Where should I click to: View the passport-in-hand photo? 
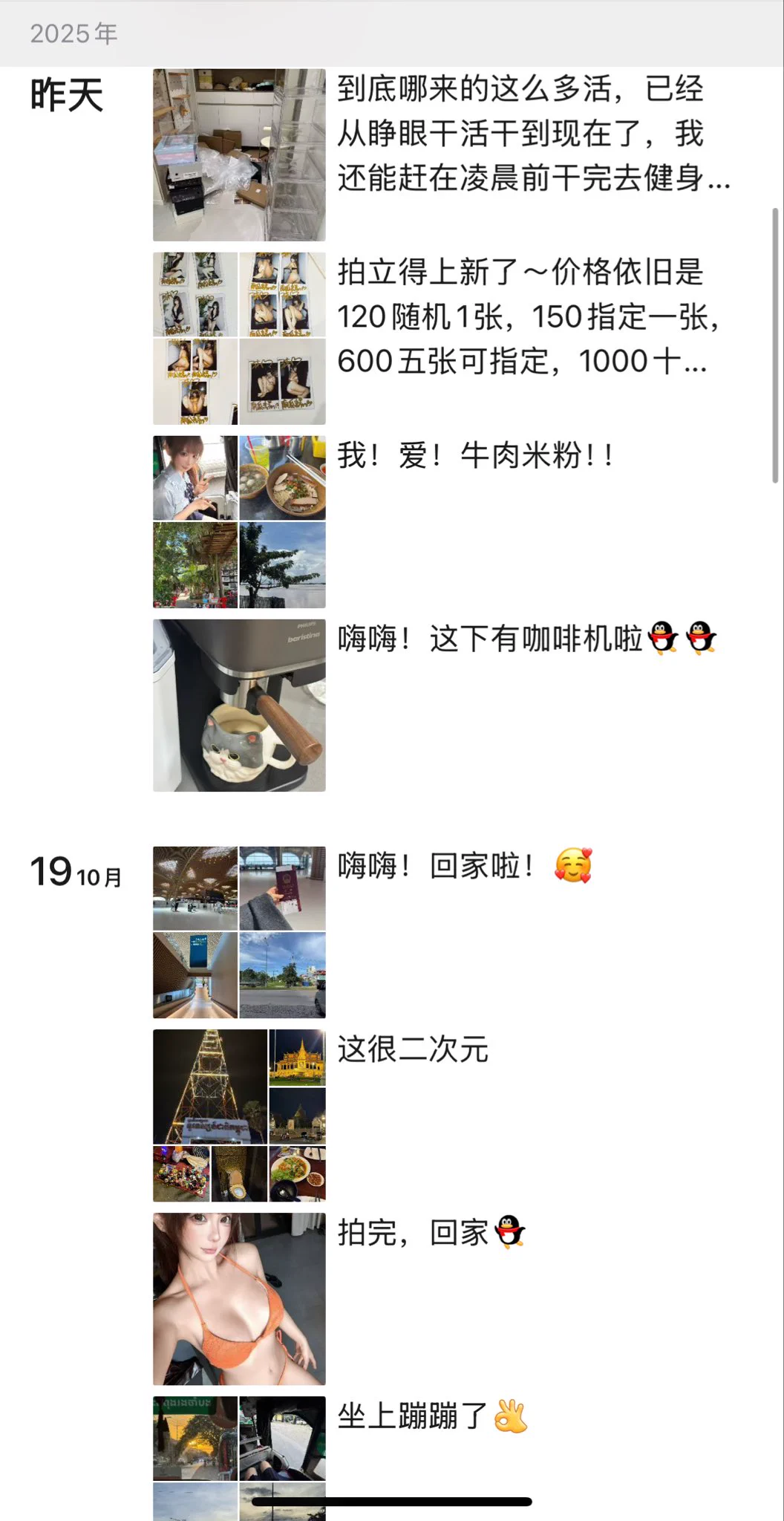pyautogui.click(x=282, y=889)
